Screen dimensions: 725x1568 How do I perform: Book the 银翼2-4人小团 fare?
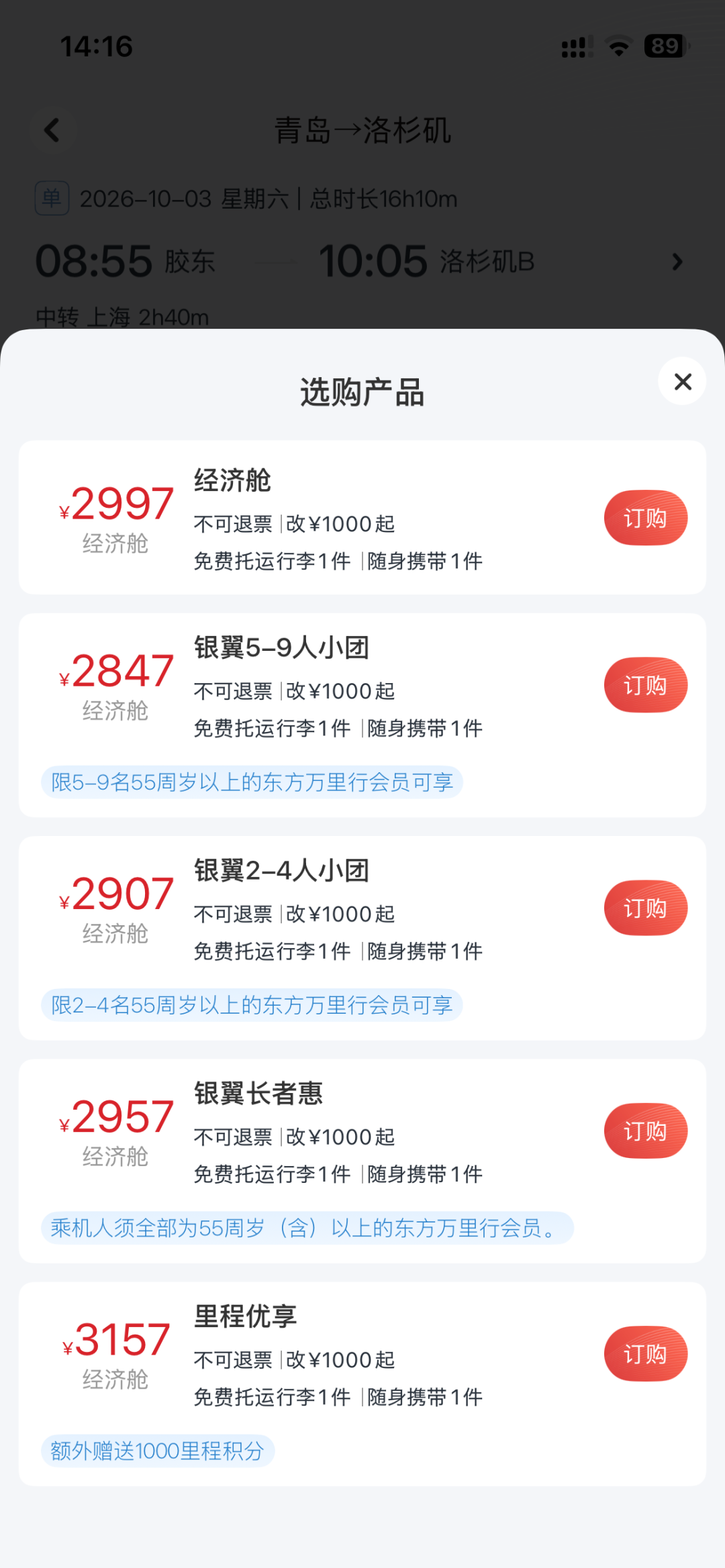click(646, 908)
